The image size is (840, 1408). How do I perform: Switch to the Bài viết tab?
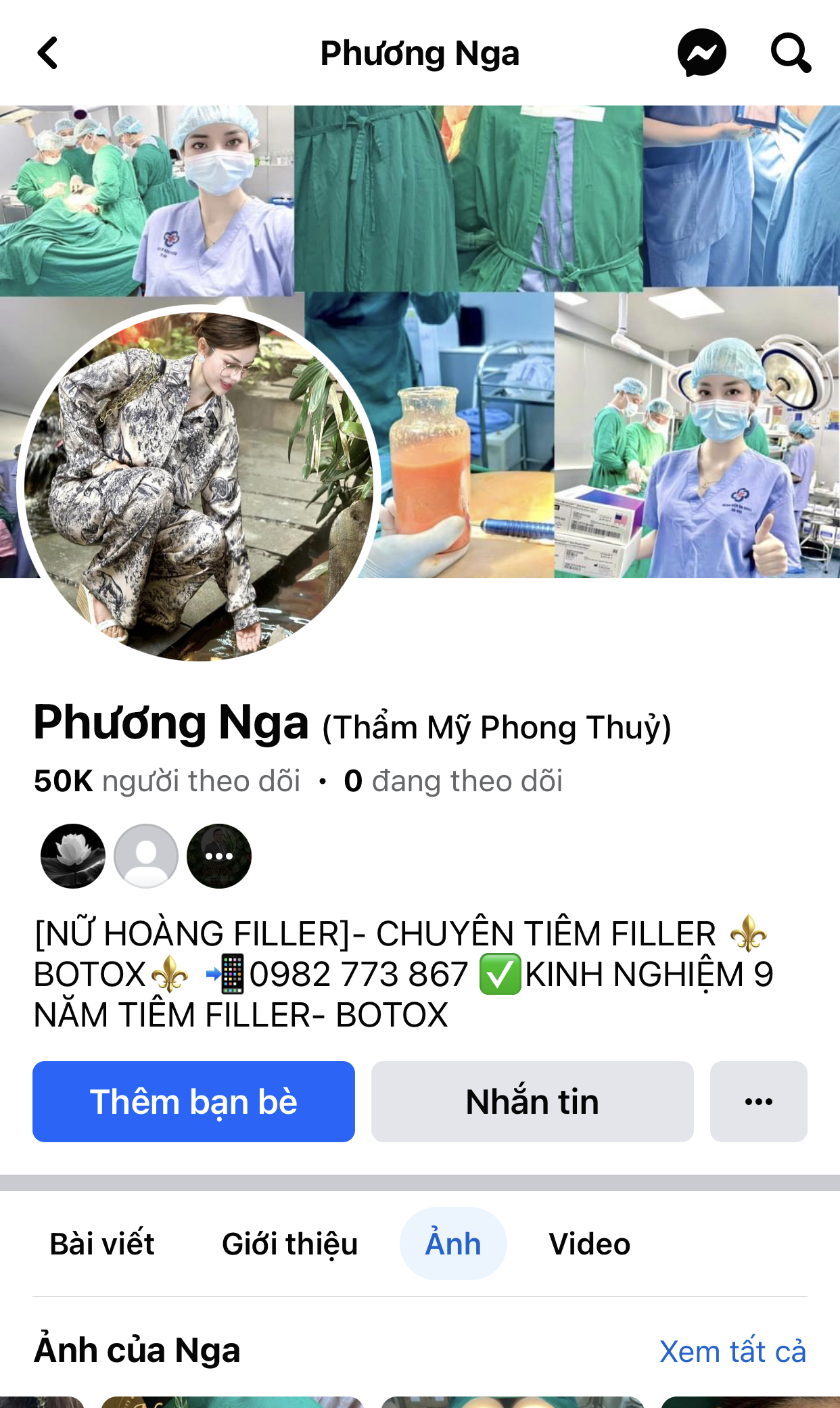click(x=102, y=1244)
